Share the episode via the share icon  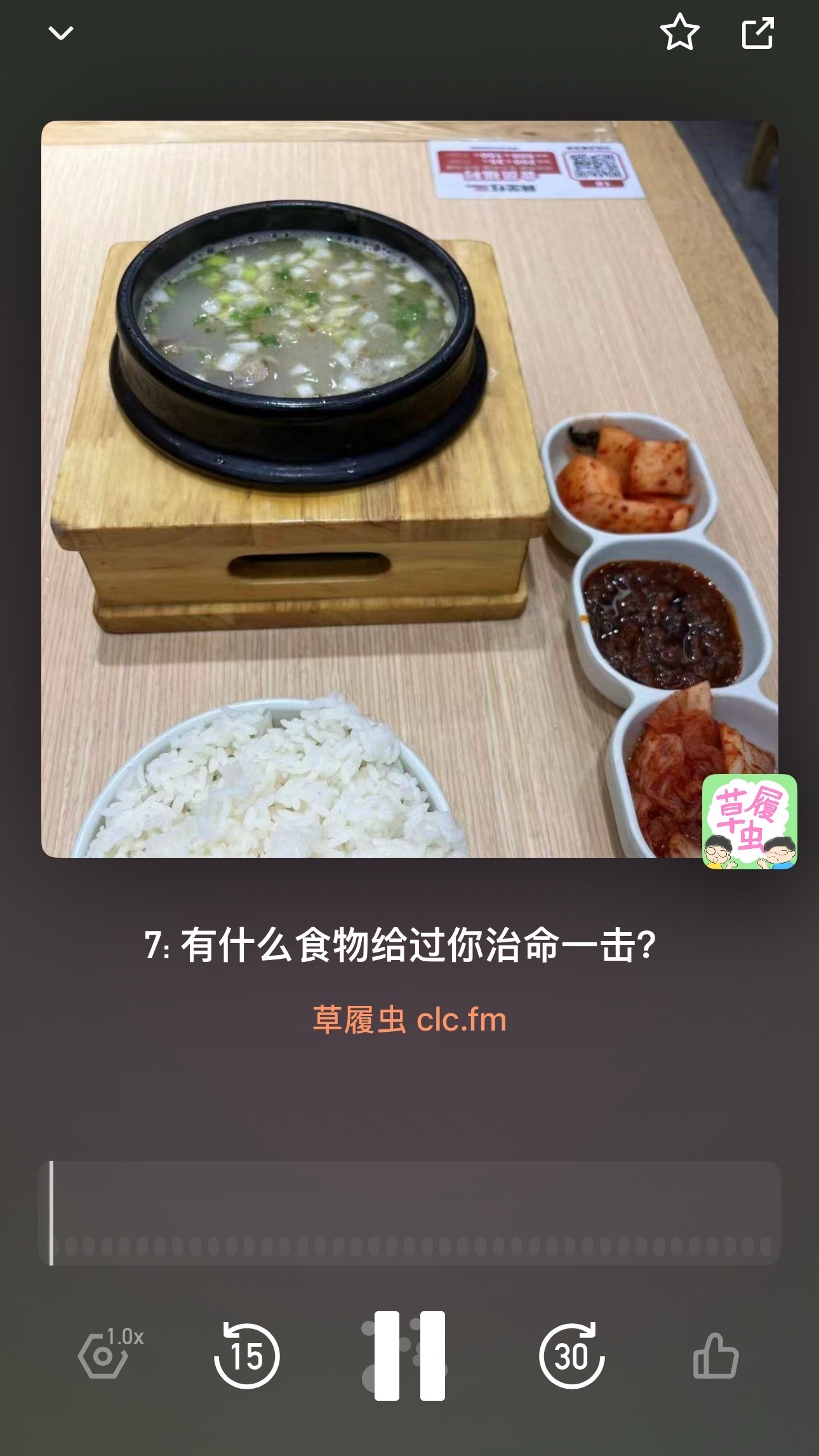point(758,33)
